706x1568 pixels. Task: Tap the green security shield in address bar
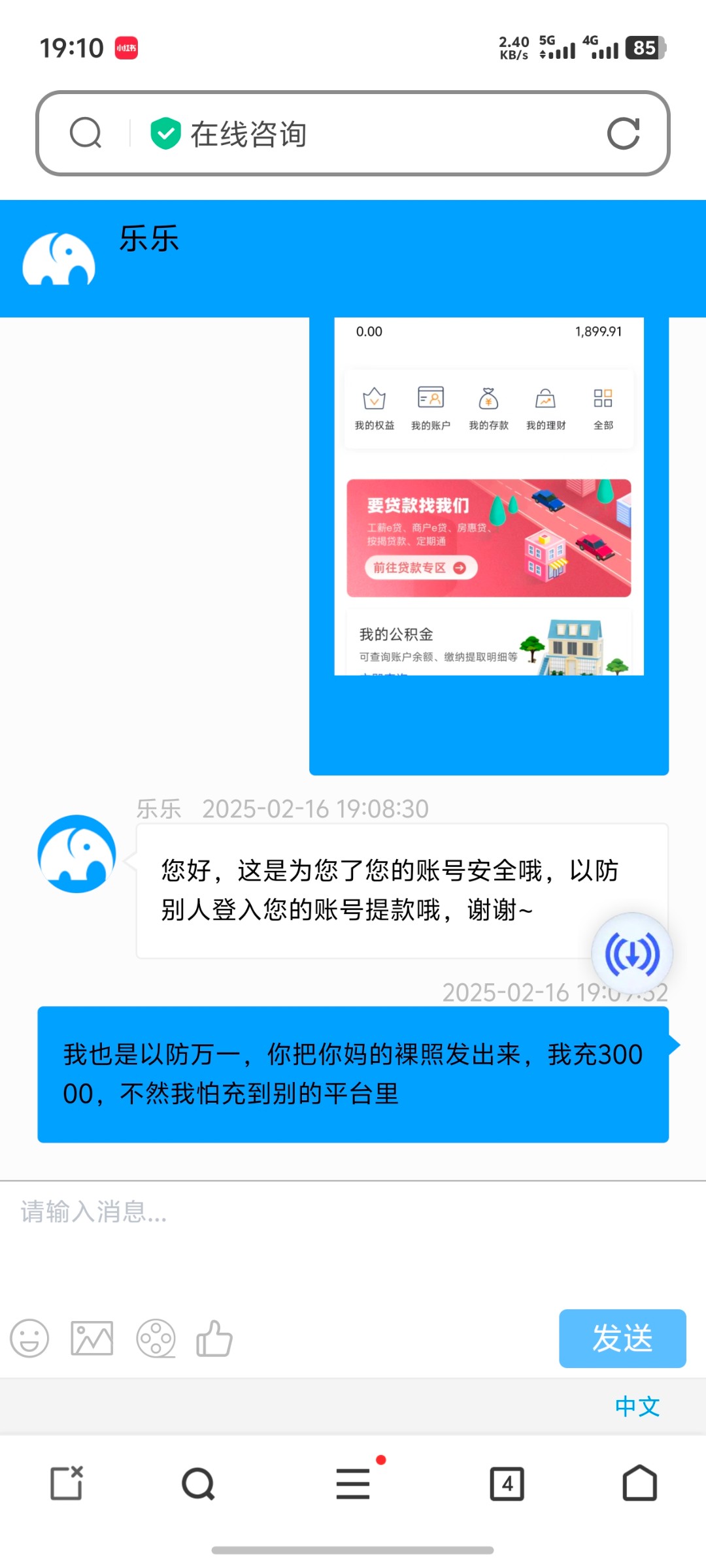tap(165, 133)
